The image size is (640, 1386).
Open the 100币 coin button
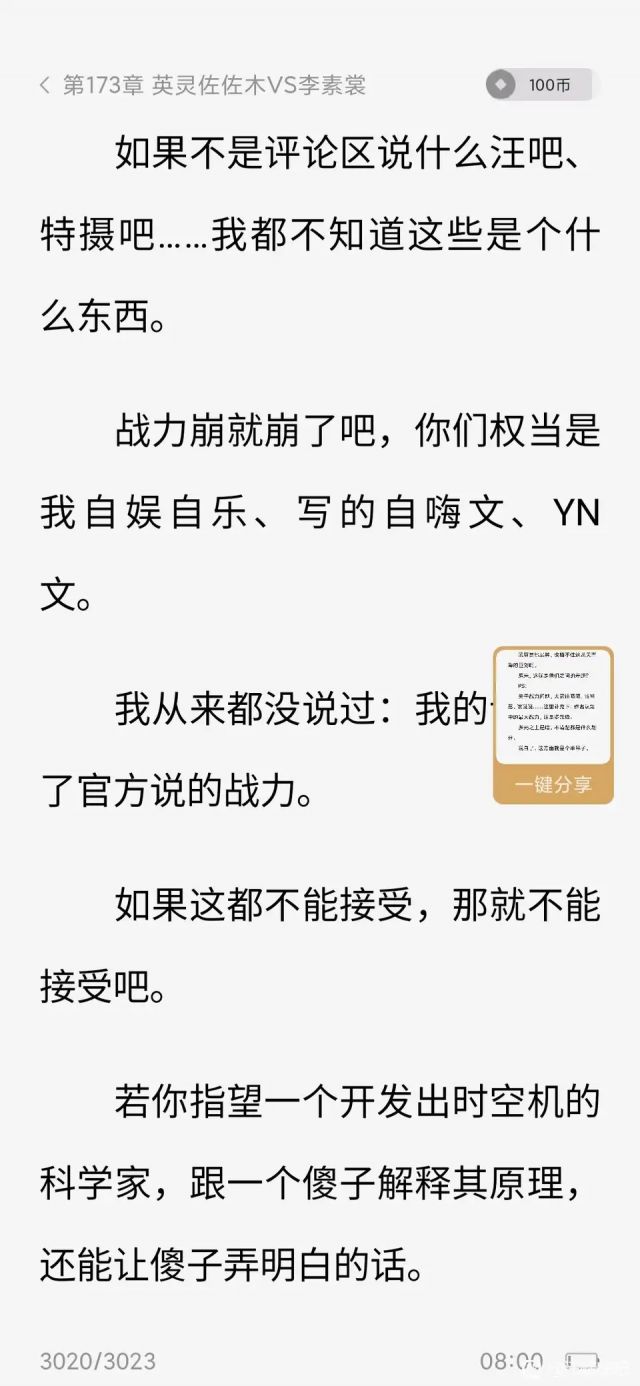538,85
